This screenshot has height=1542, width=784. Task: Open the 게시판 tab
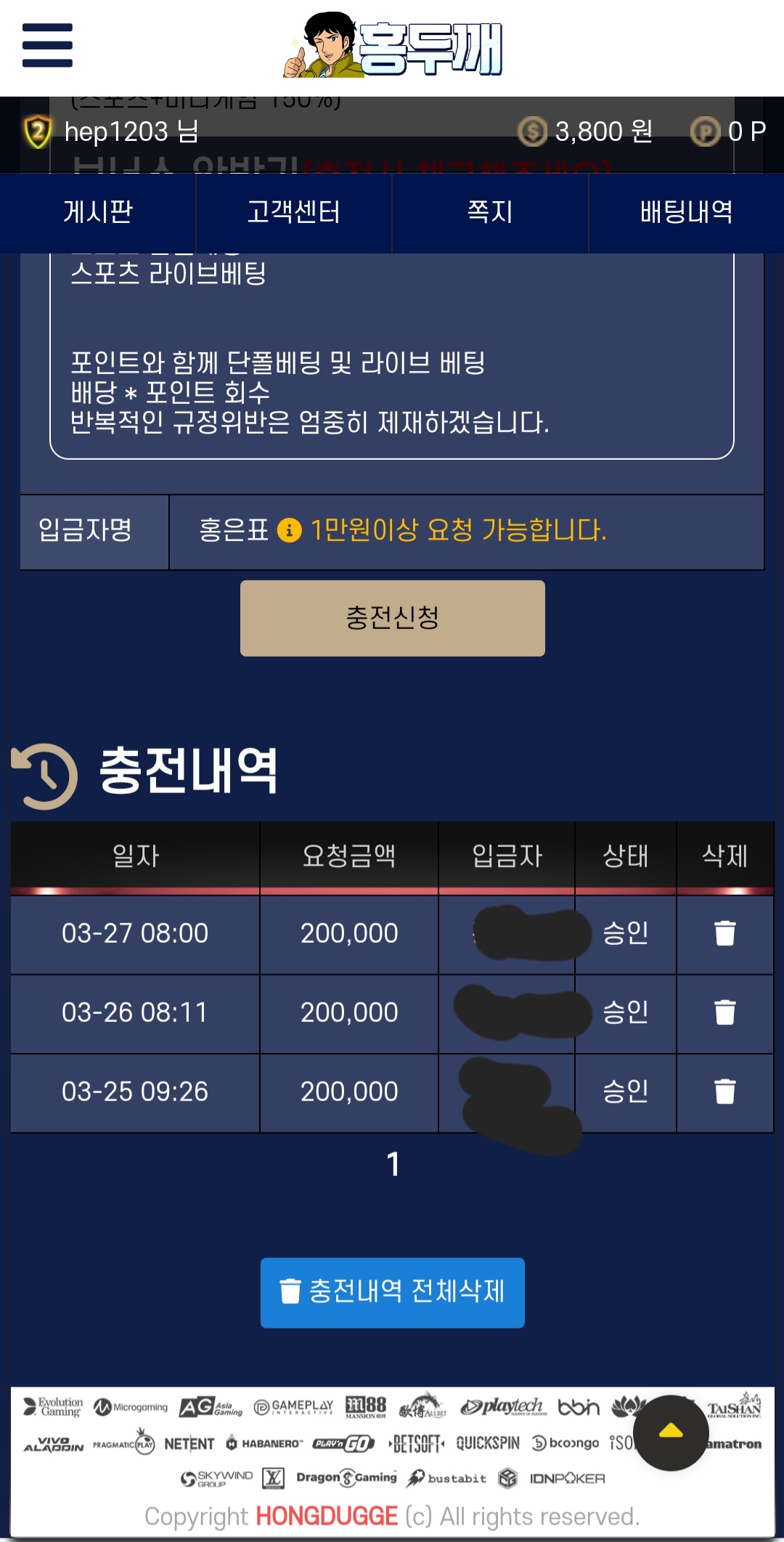pos(98,212)
